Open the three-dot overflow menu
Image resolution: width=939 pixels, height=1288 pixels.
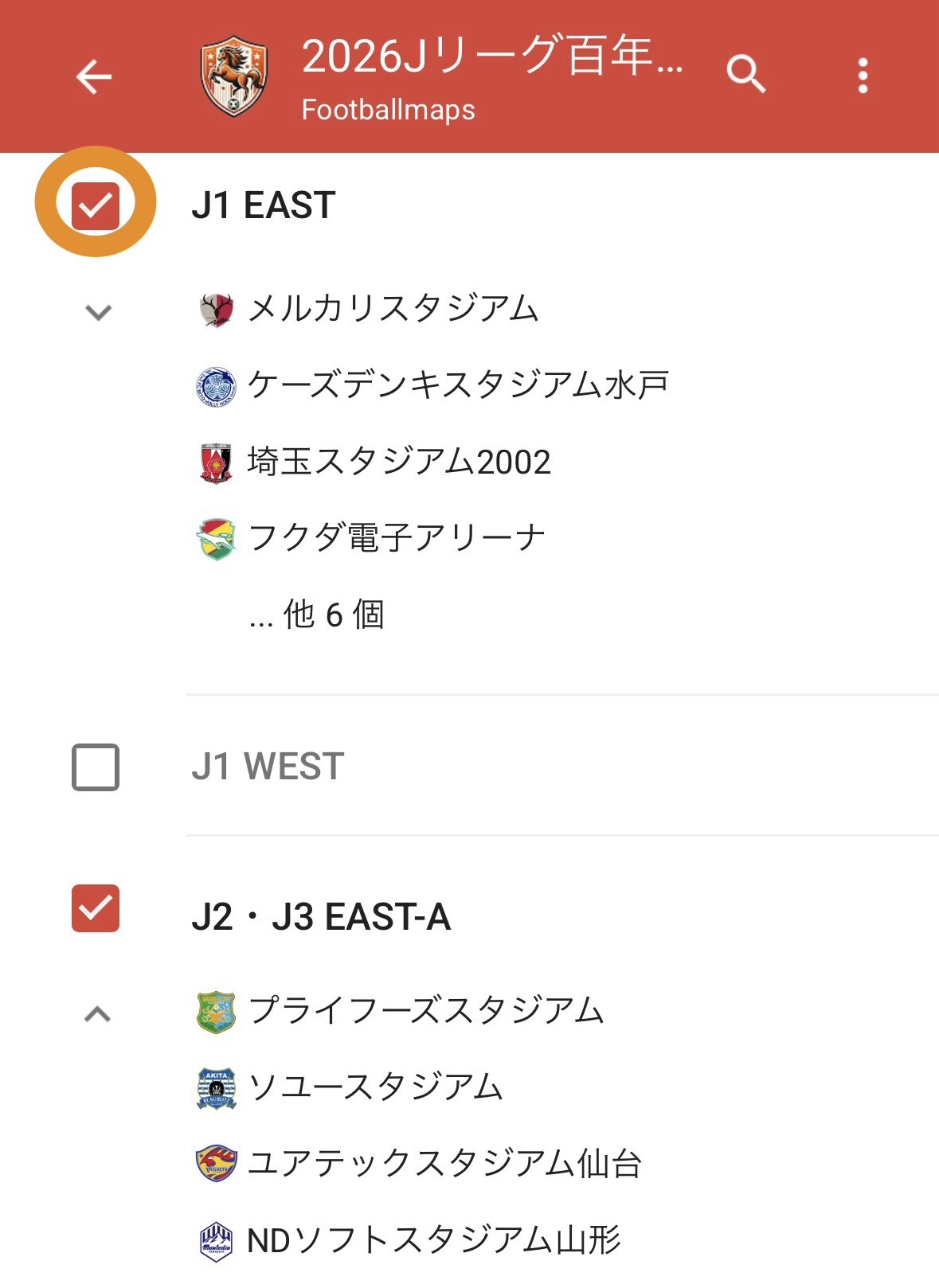click(863, 76)
